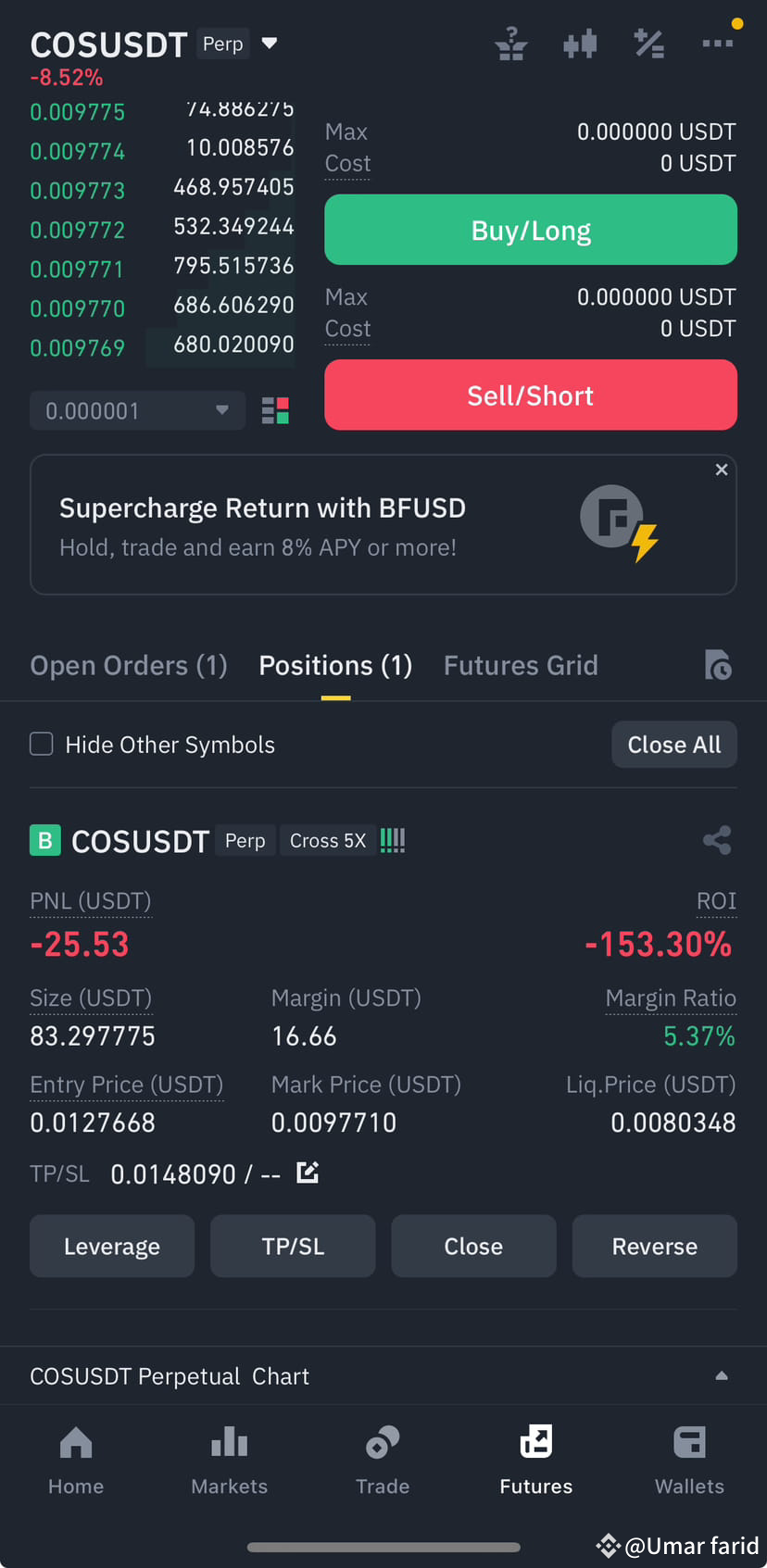Open the candlestick chart view icon
The height and width of the screenshot is (1568, 767).
coord(580,44)
